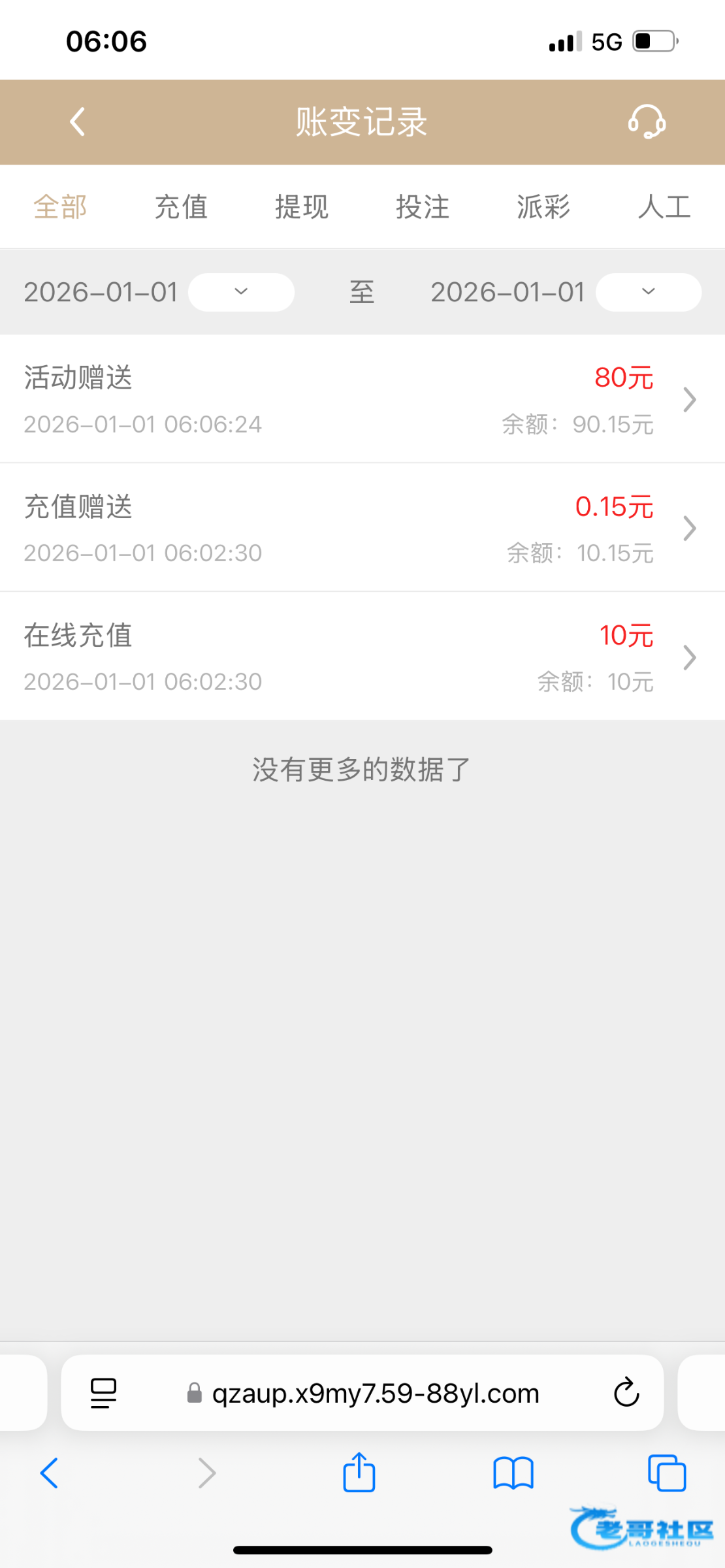Viewport: 725px width, 1568px height.
Task: Tap the browser address bar
Action: point(376,1394)
